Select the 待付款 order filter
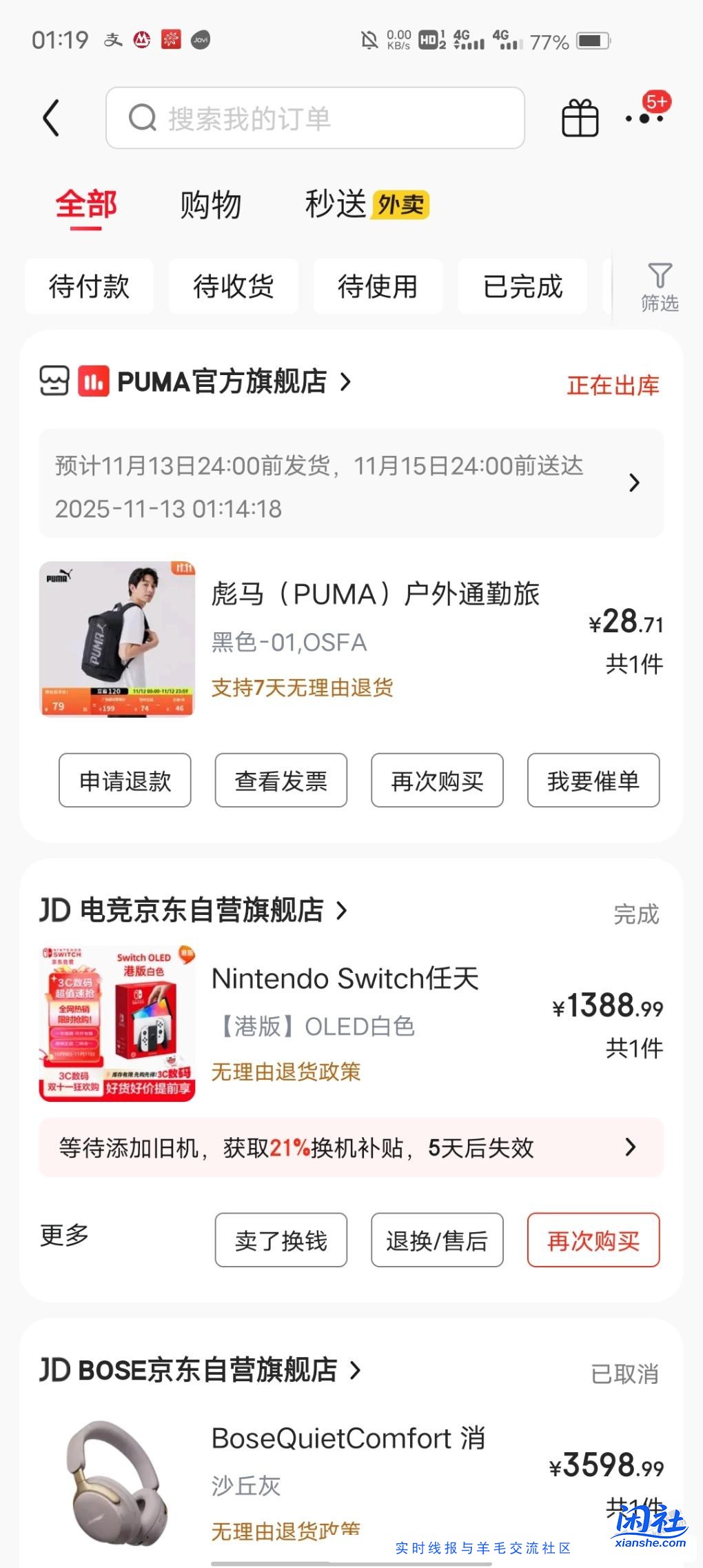 [x=90, y=286]
